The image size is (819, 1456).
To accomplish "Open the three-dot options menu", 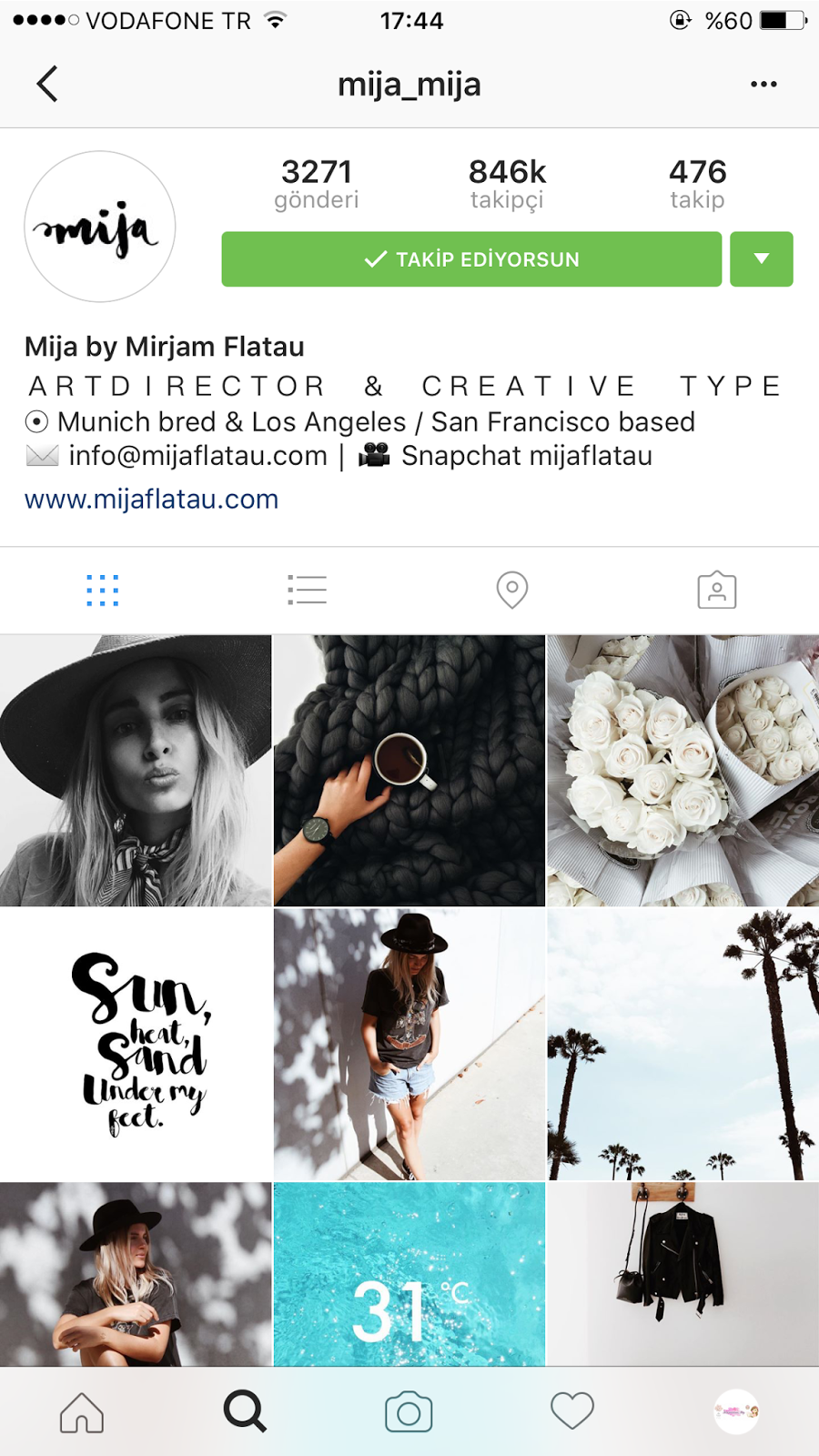I will click(x=763, y=84).
